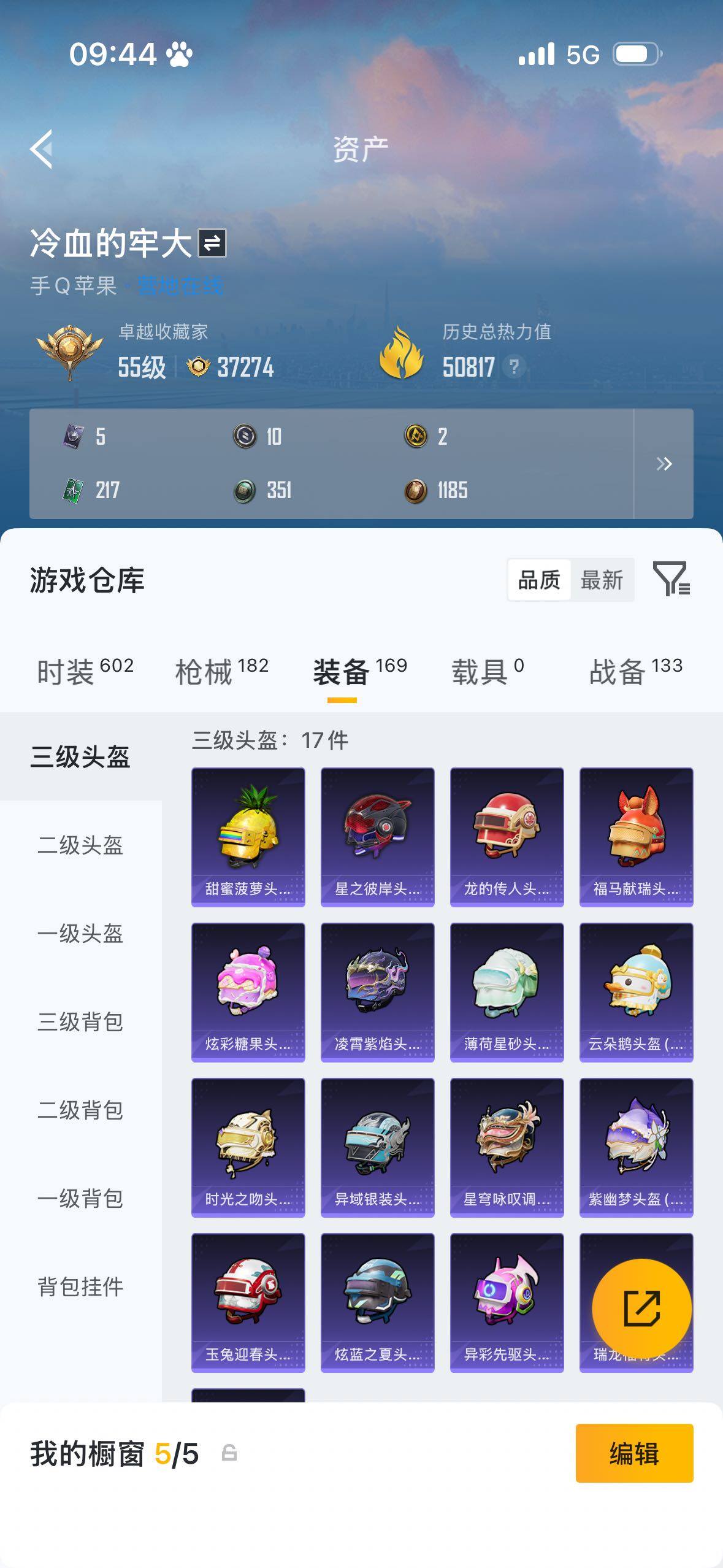Toggle sorting to 最新
Image resolution: width=723 pixels, height=1568 pixels.
(603, 580)
